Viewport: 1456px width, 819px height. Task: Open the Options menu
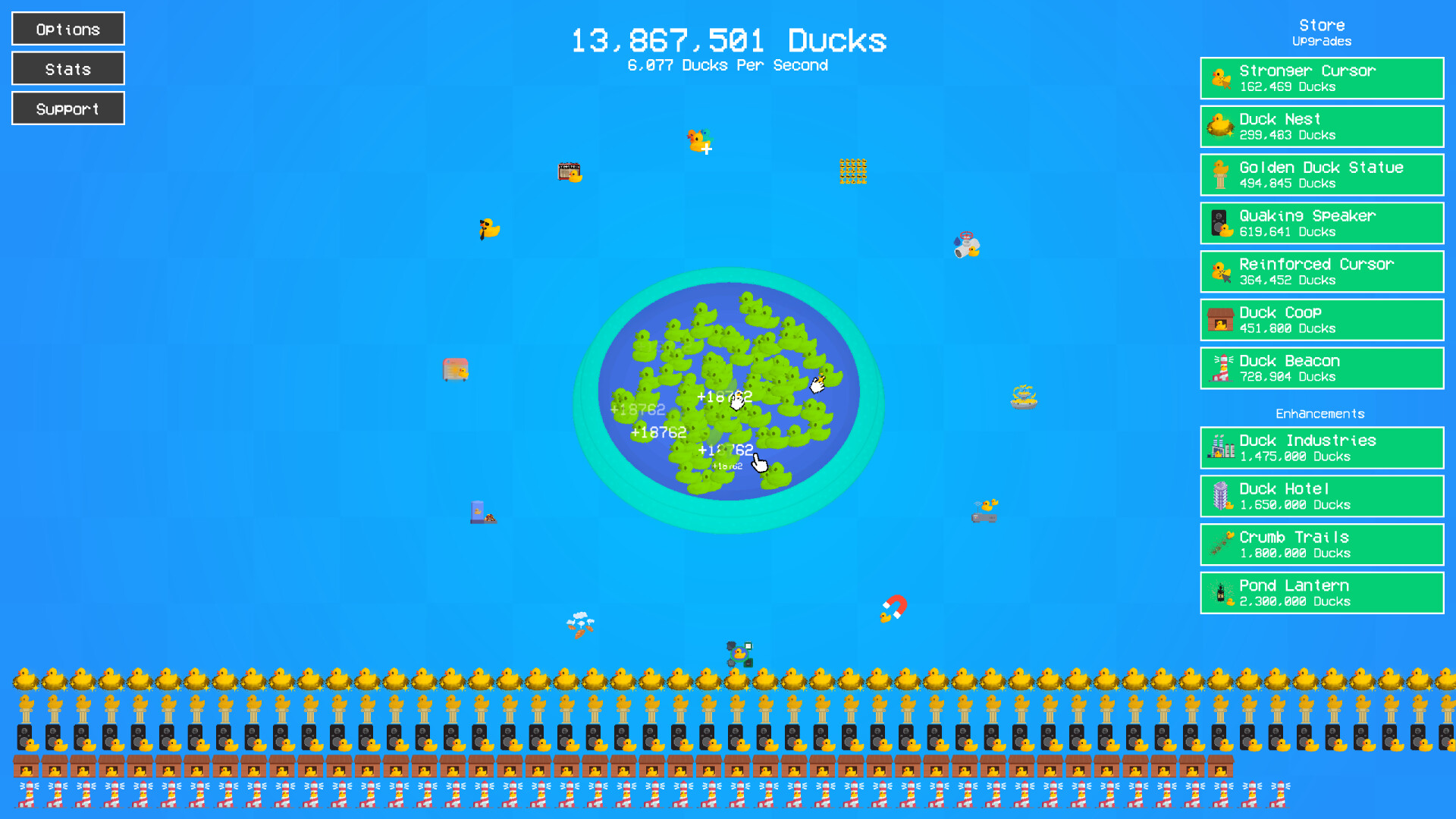point(68,30)
